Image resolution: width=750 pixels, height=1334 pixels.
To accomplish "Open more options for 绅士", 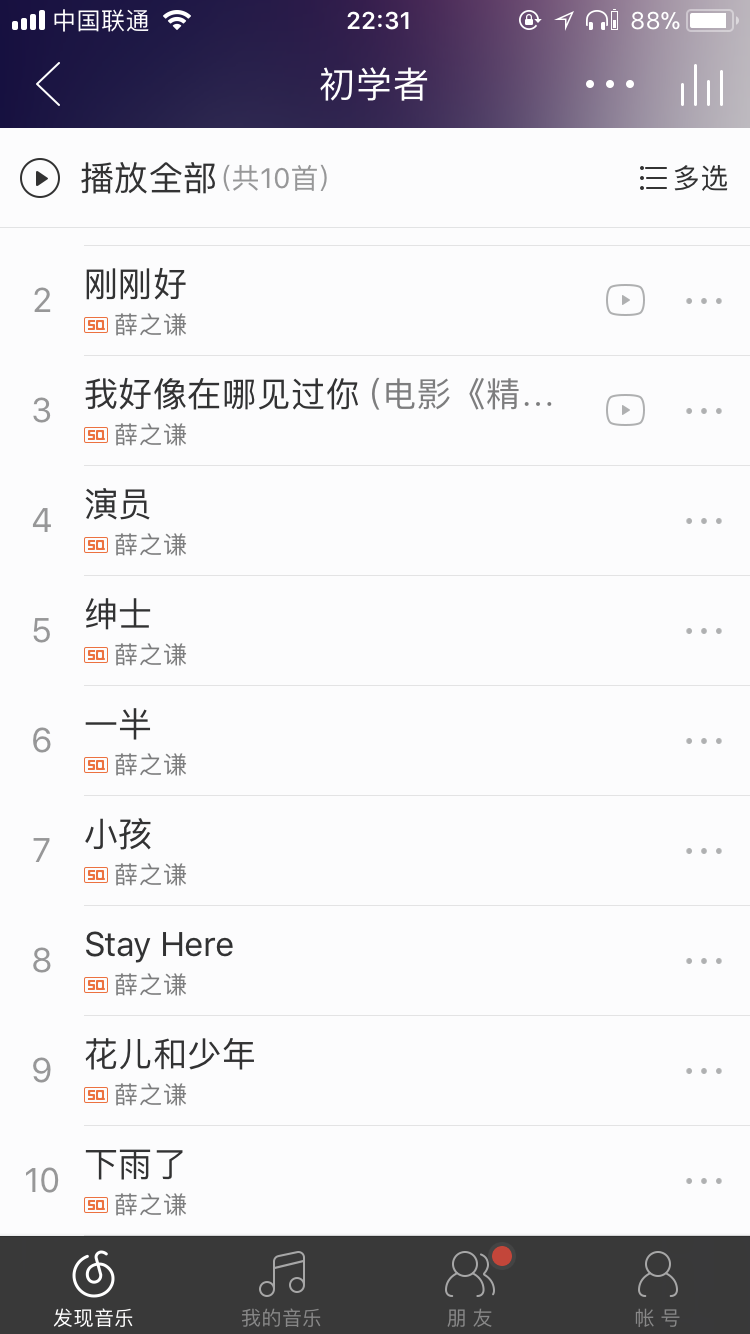I will pyautogui.click(x=704, y=630).
